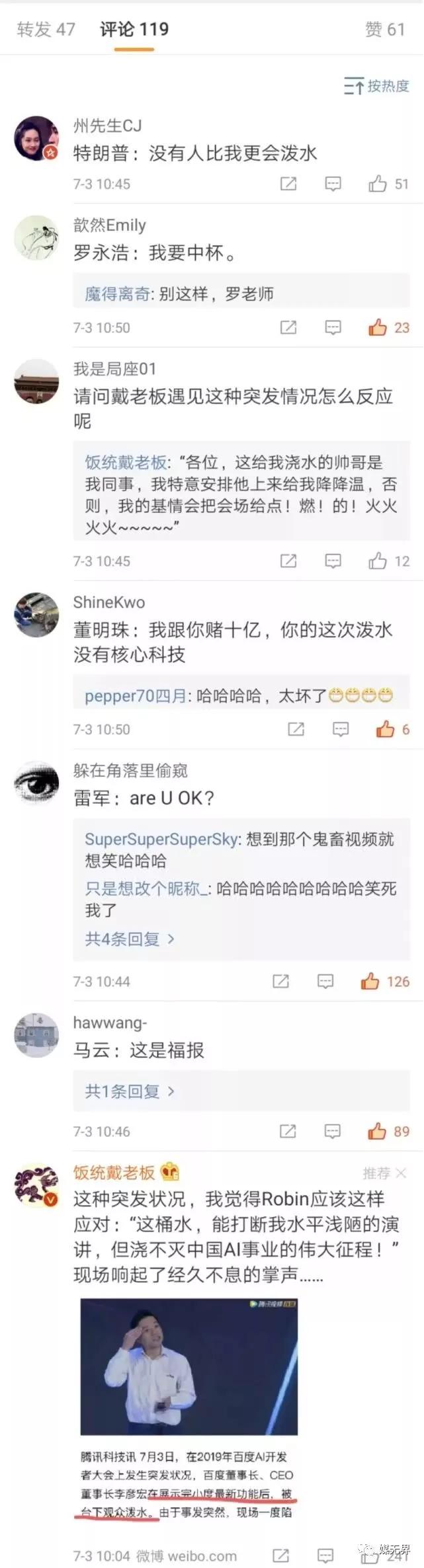Comment on ShineKwo's 董明珠 comment
This screenshot has height=1568, width=424.
(340, 729)
